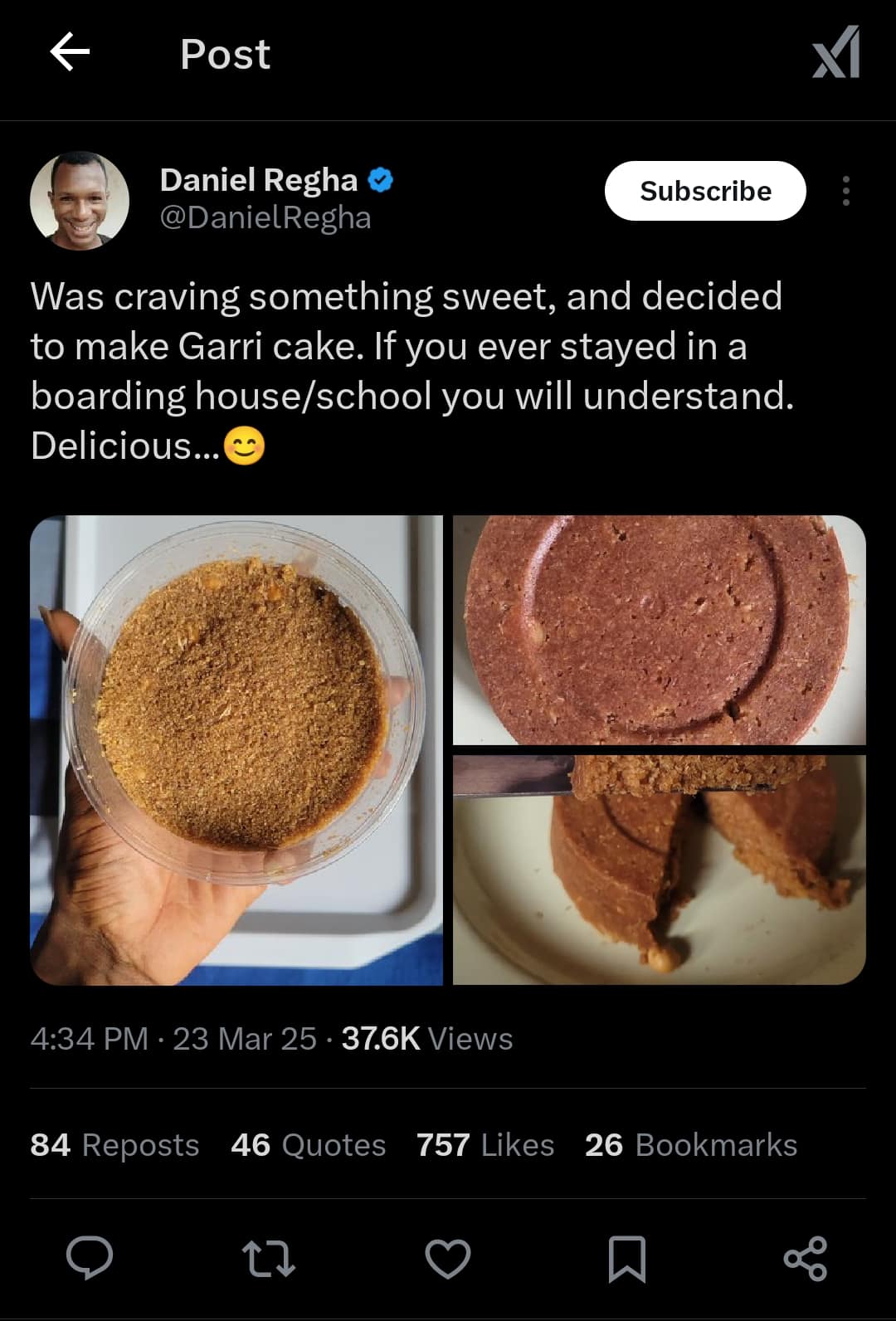Screen dimensions: 896x1321
Task: Subscribe to Daniel Regha
Action: click(x=705, y=191)
